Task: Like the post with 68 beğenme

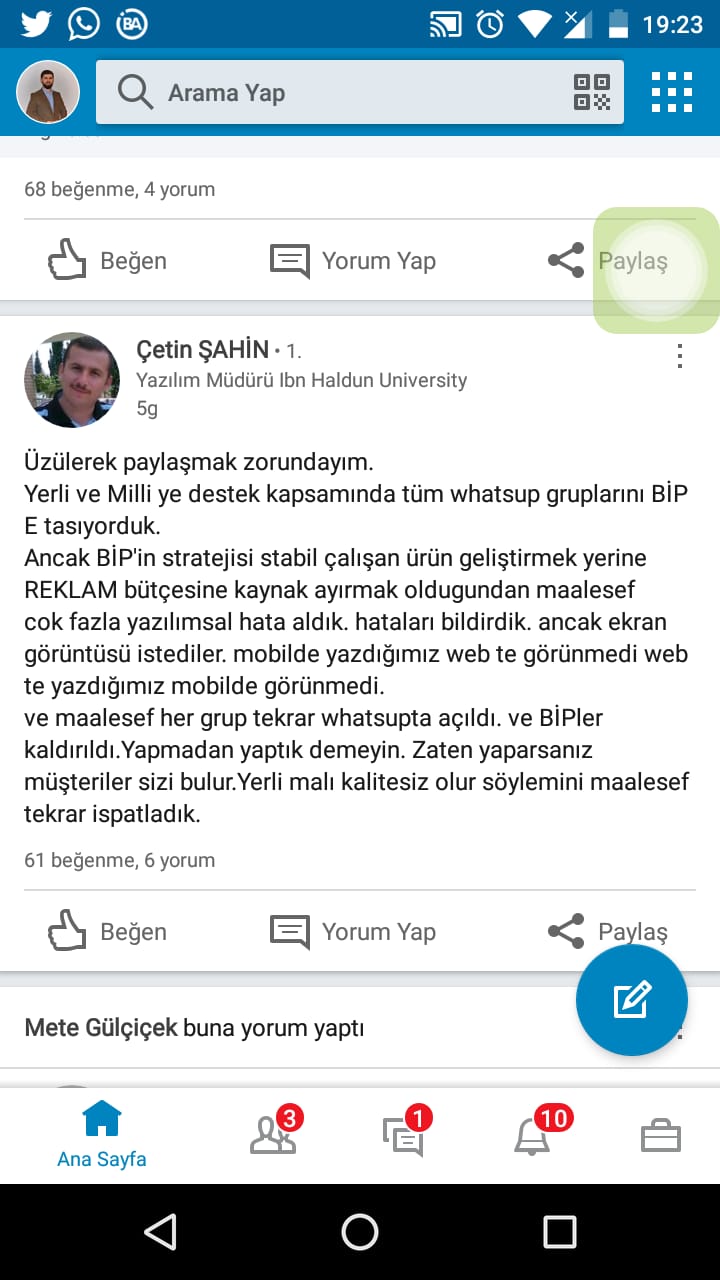Action: click(x=108, y=261)
